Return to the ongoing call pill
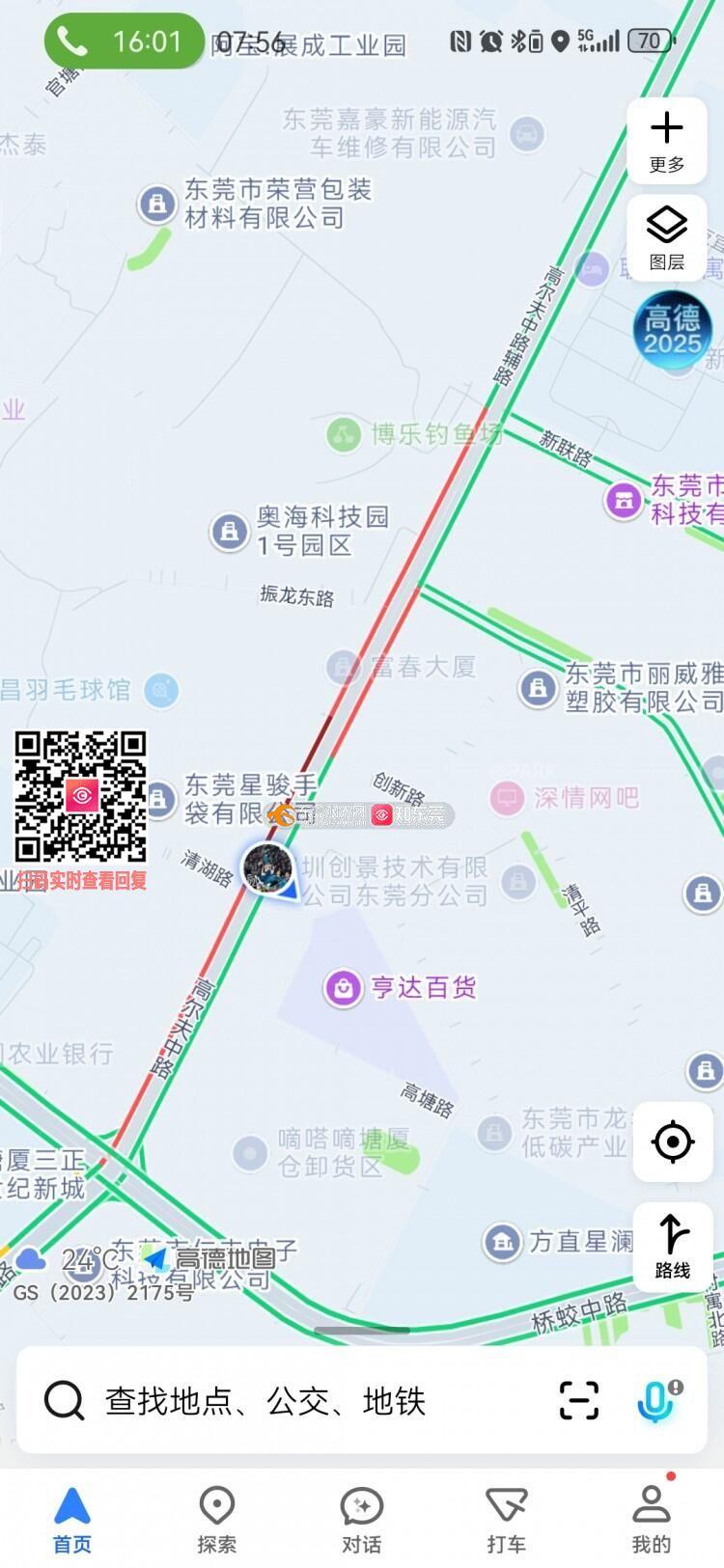 pos(123,41)
